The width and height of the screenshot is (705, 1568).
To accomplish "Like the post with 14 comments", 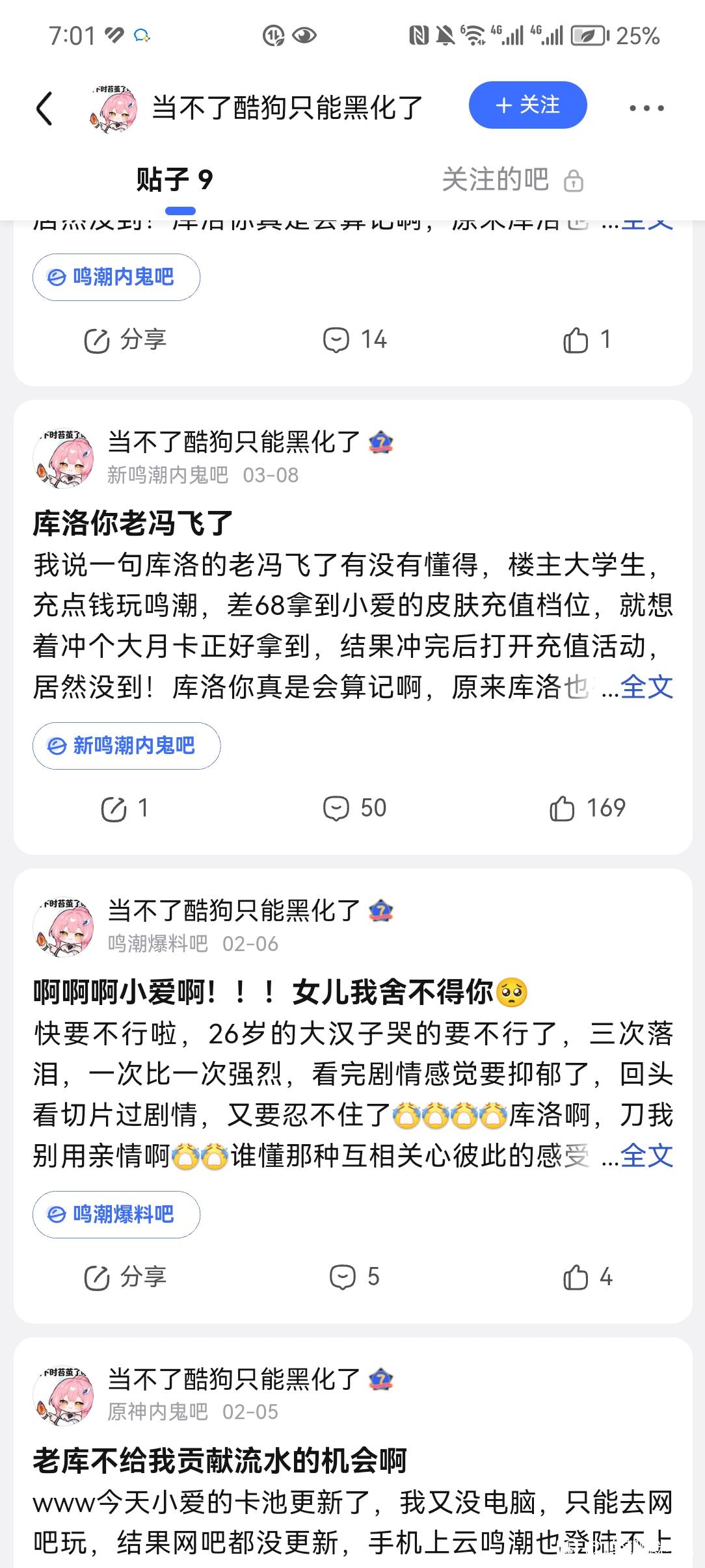I will tap(587, 340).
